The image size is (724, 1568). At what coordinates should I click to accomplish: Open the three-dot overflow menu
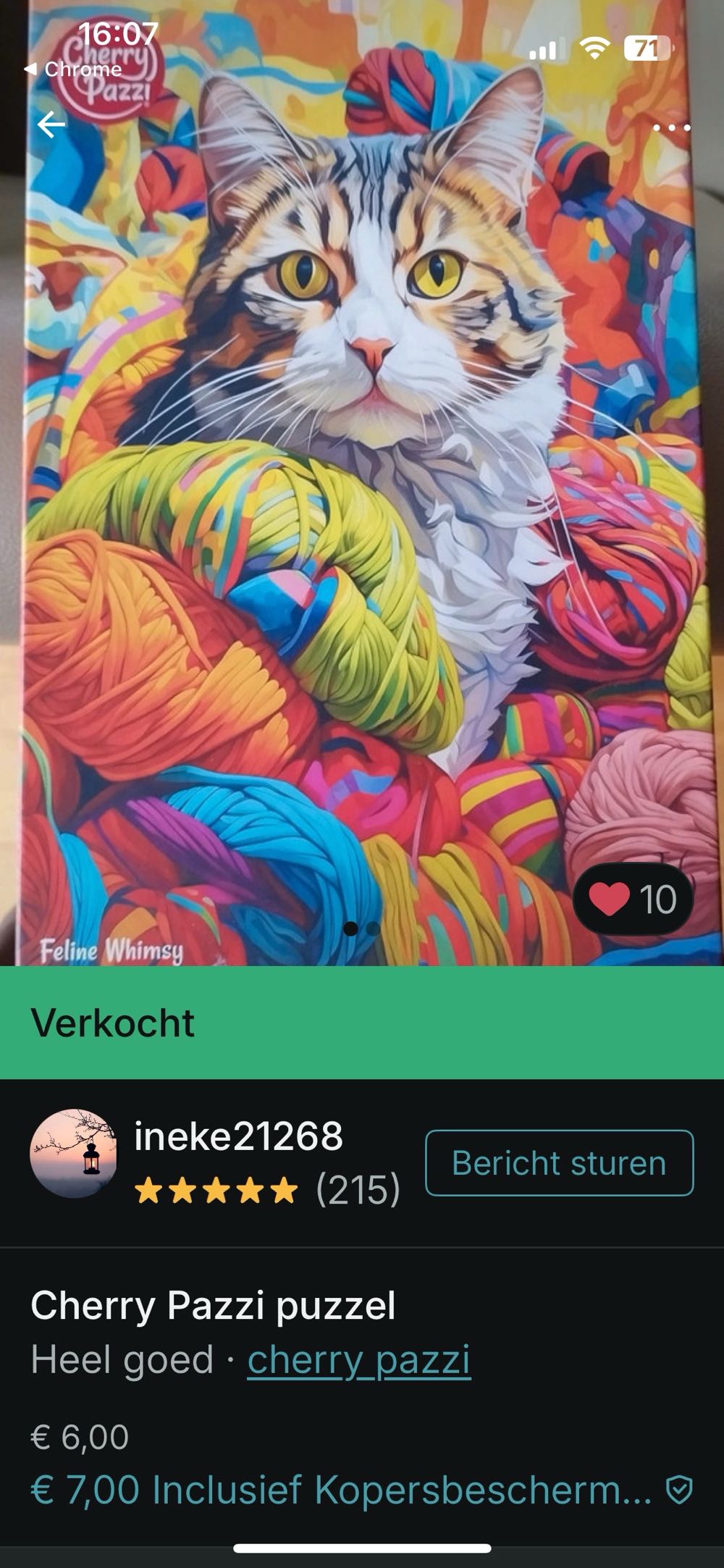pyautogui.click(x=671, y=128)
